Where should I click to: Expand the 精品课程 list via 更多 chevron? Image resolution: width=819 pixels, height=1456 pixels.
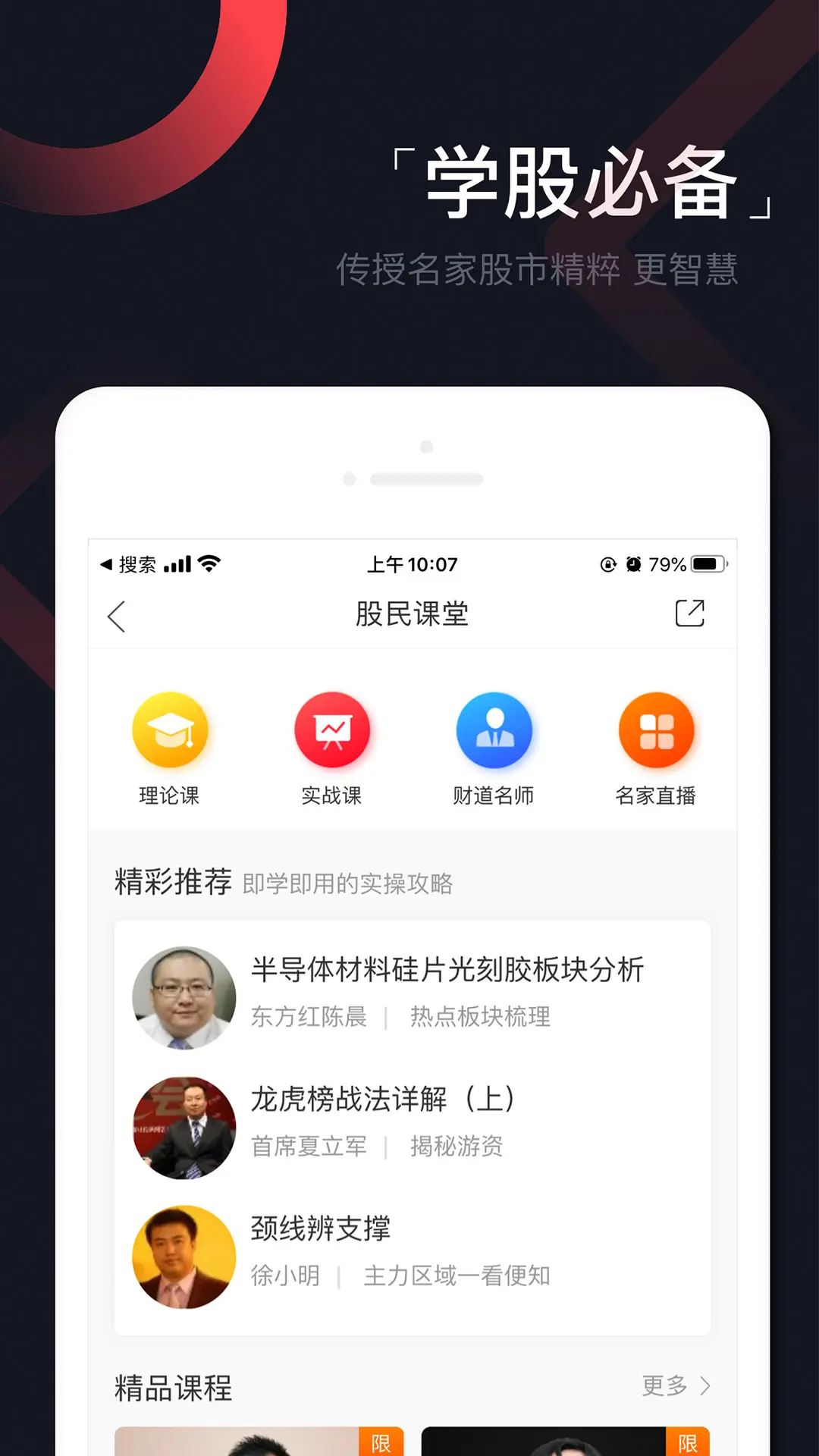point(677,1386)
